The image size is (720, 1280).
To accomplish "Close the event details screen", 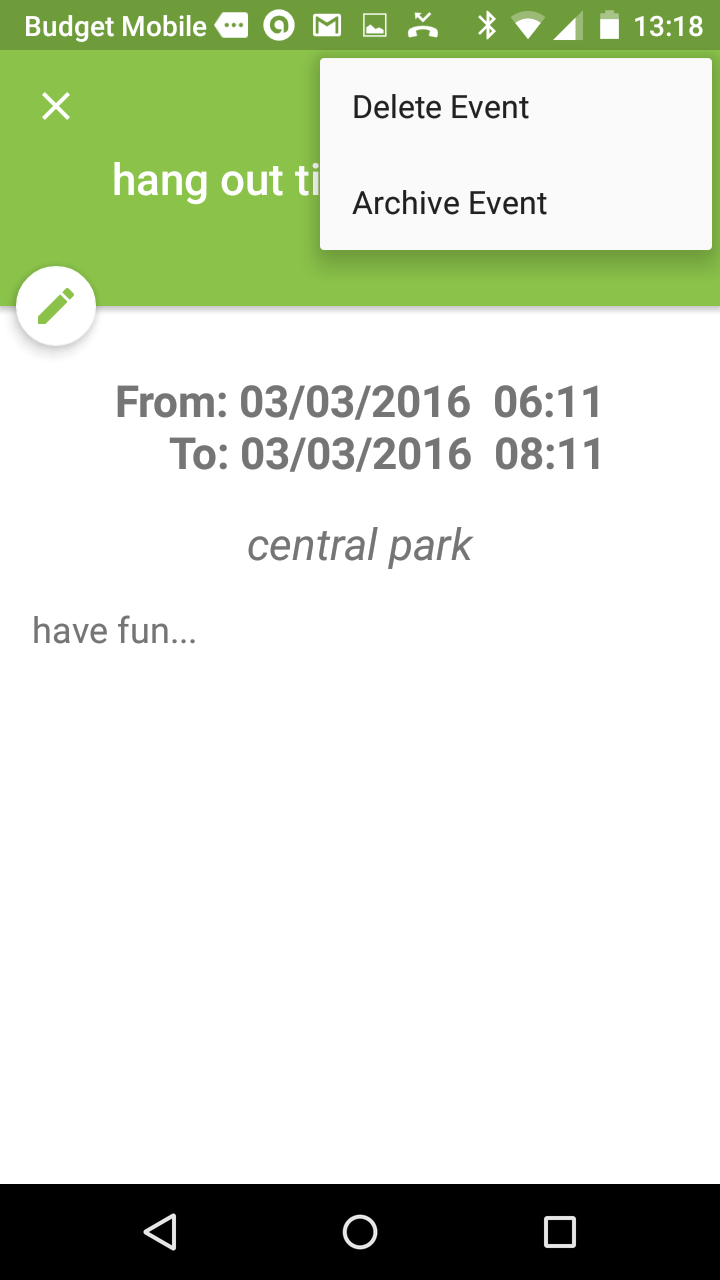I will pyautogui.click(x=56, y=106).
